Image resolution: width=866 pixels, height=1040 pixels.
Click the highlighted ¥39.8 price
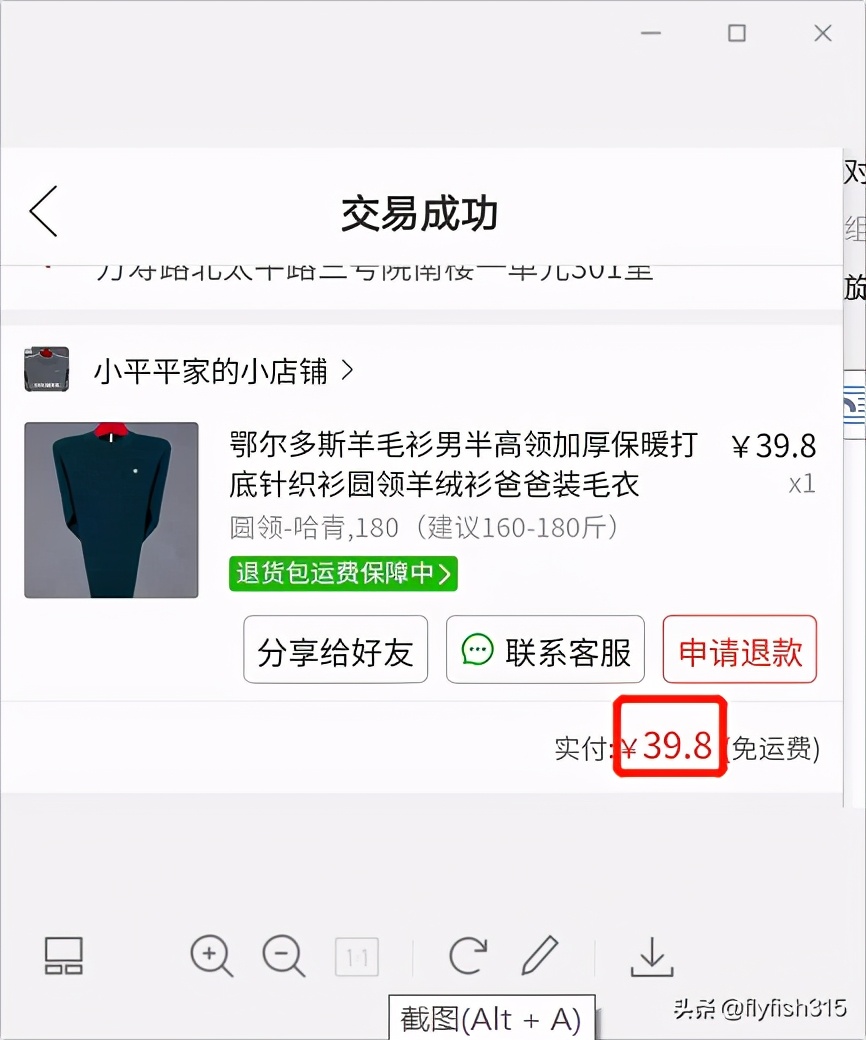[x=669, y=737]
